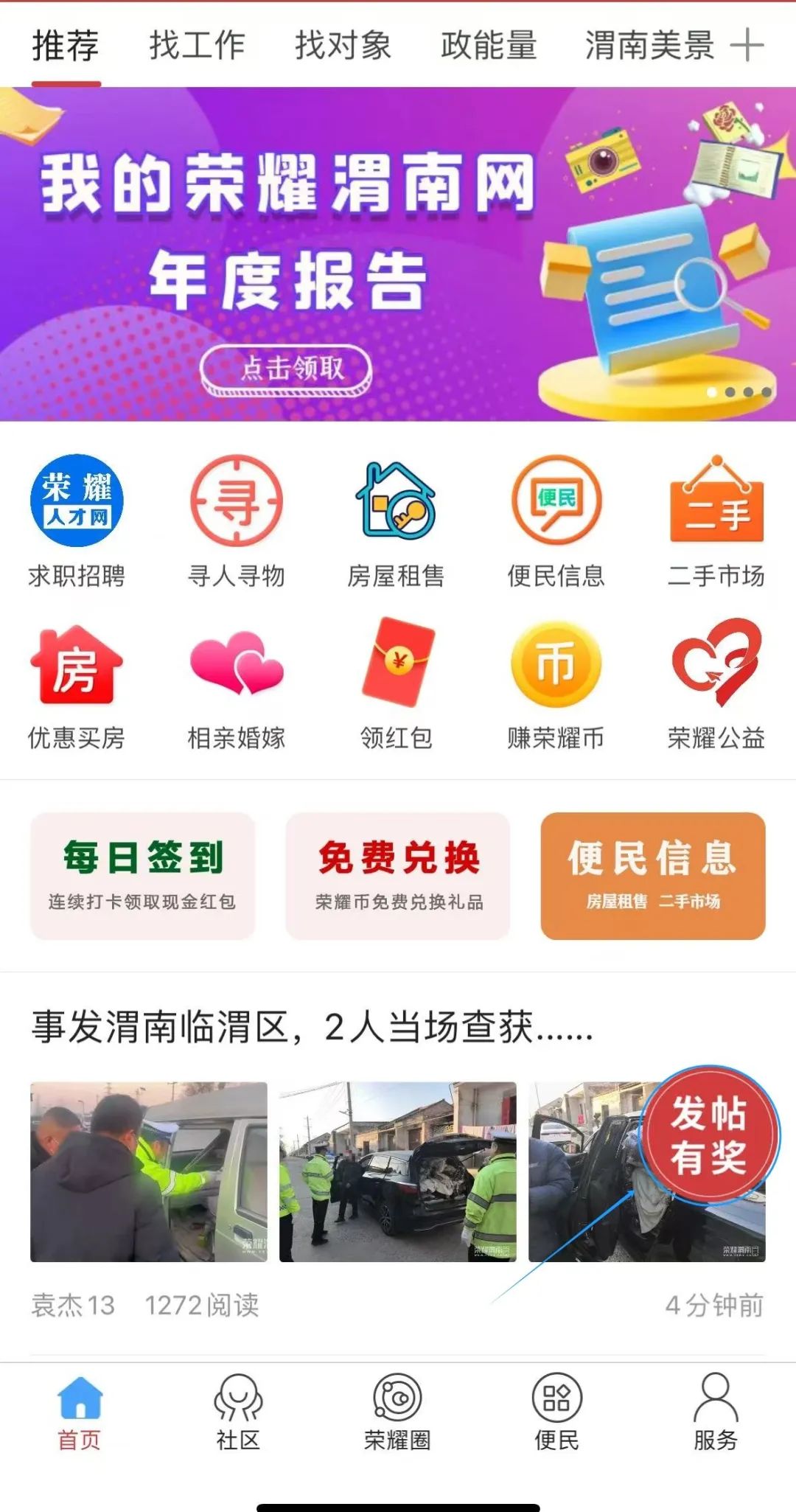The height and width of the screenshot is (1512, 796).
Task: Select the 政能量 tab
Action: pyautogui.click(x=489, y=45)
